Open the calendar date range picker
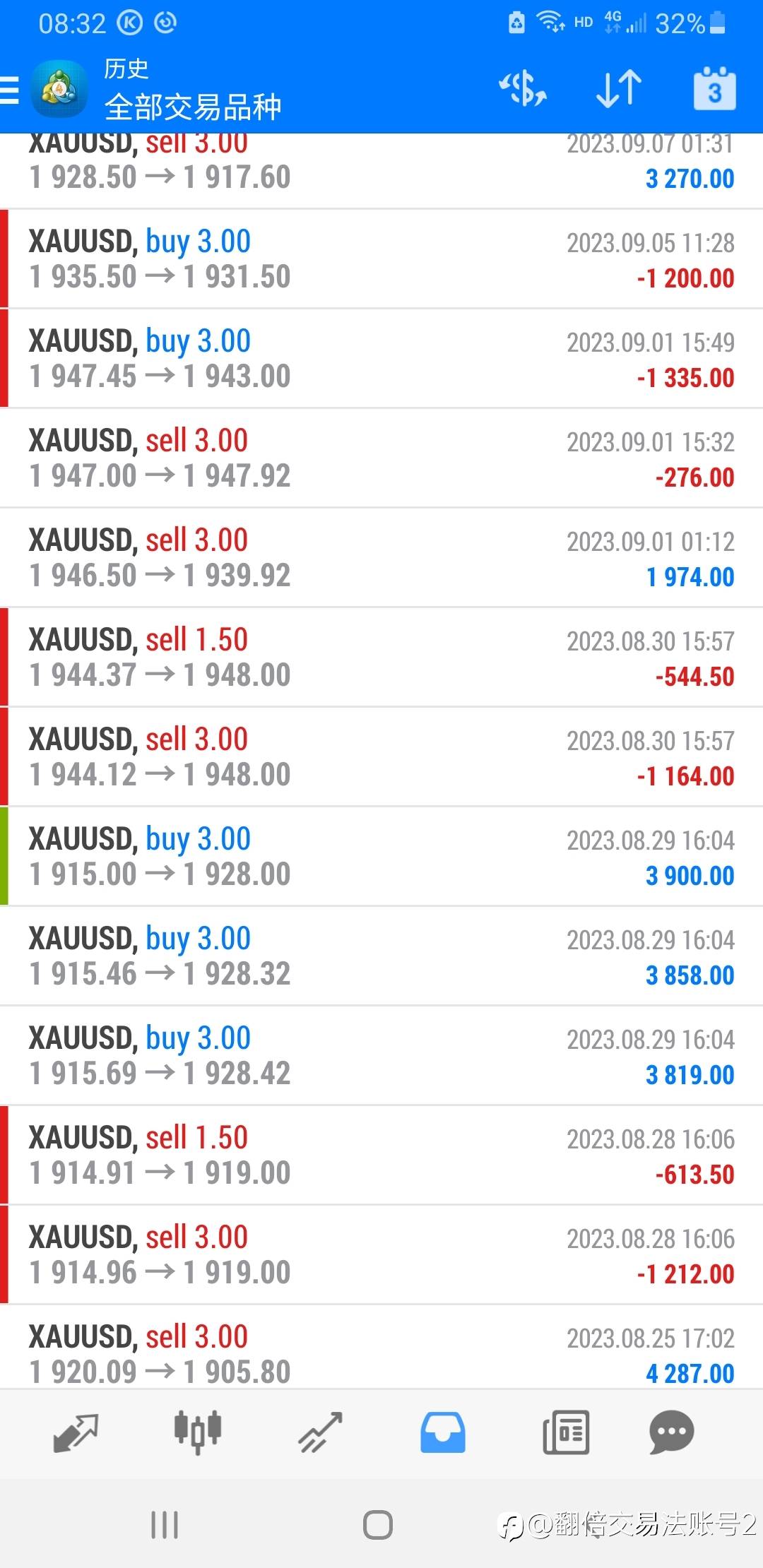The width and height of the screenshot is (763, 1568). click(x=714, y=90)
